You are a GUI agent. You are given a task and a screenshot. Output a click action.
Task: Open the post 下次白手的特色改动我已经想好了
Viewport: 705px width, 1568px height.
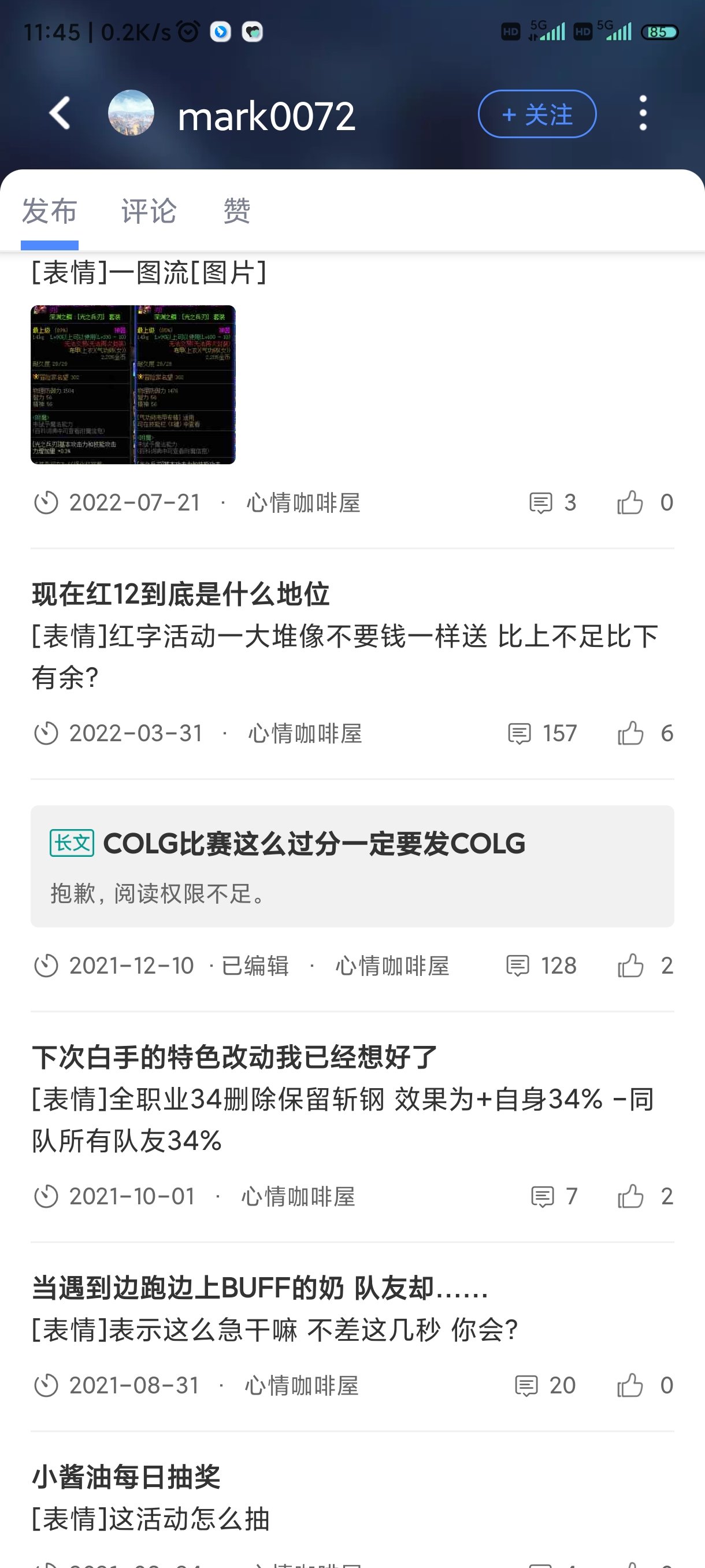[x=235, y=1057]
